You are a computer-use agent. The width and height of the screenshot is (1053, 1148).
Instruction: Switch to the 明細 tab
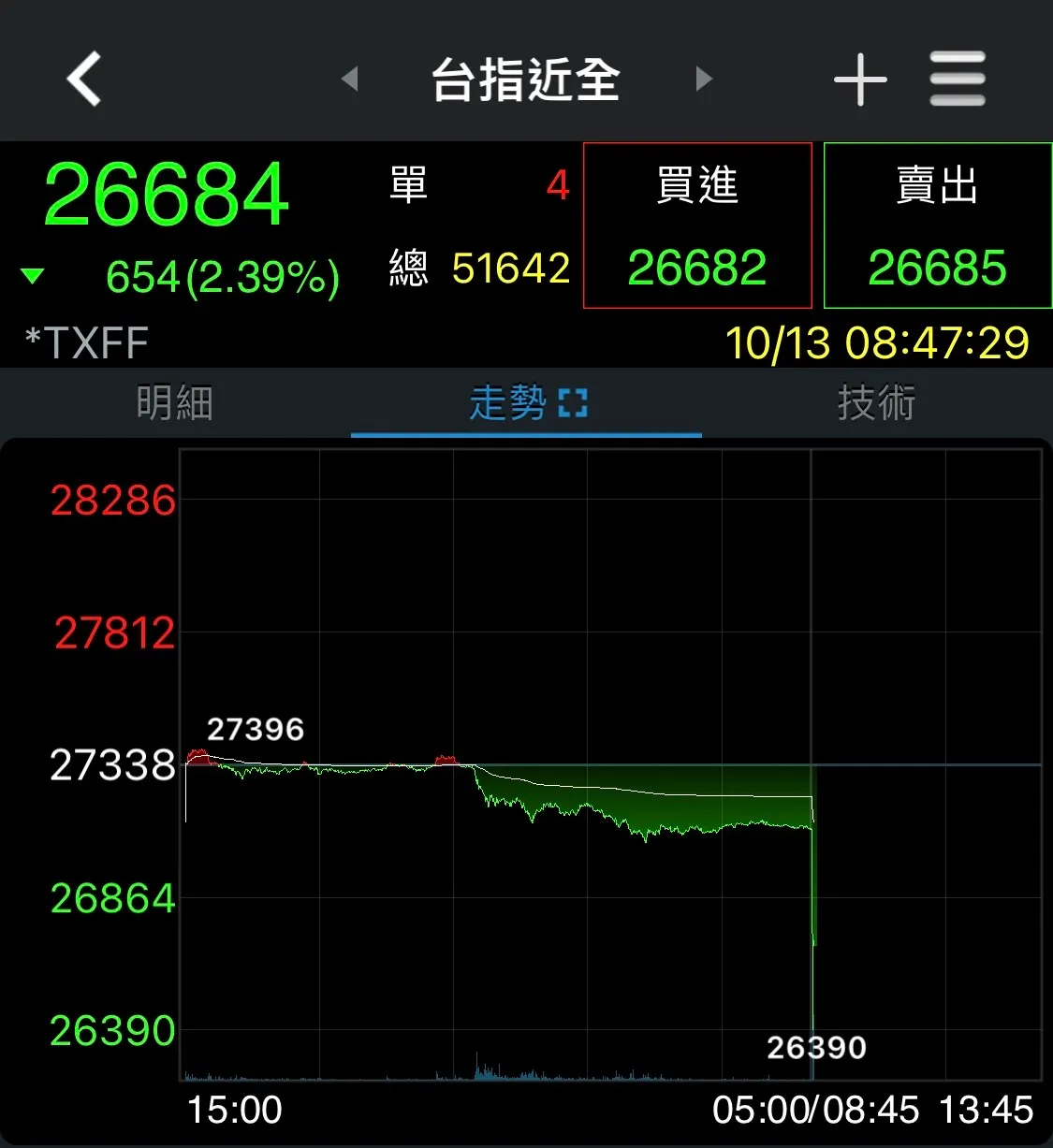[x=175, y=403]
